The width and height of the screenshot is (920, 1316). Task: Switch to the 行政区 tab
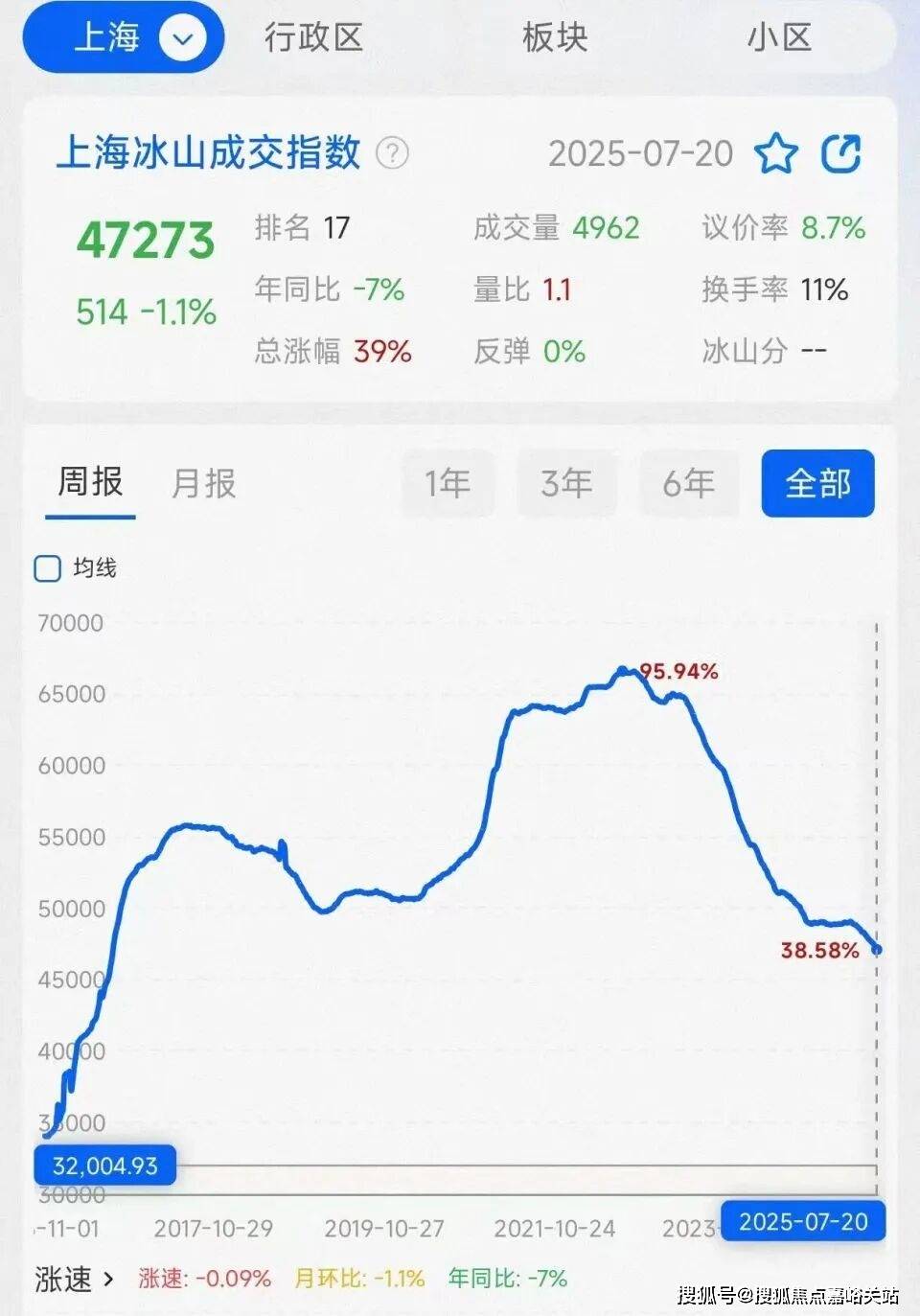click(313, 38)
